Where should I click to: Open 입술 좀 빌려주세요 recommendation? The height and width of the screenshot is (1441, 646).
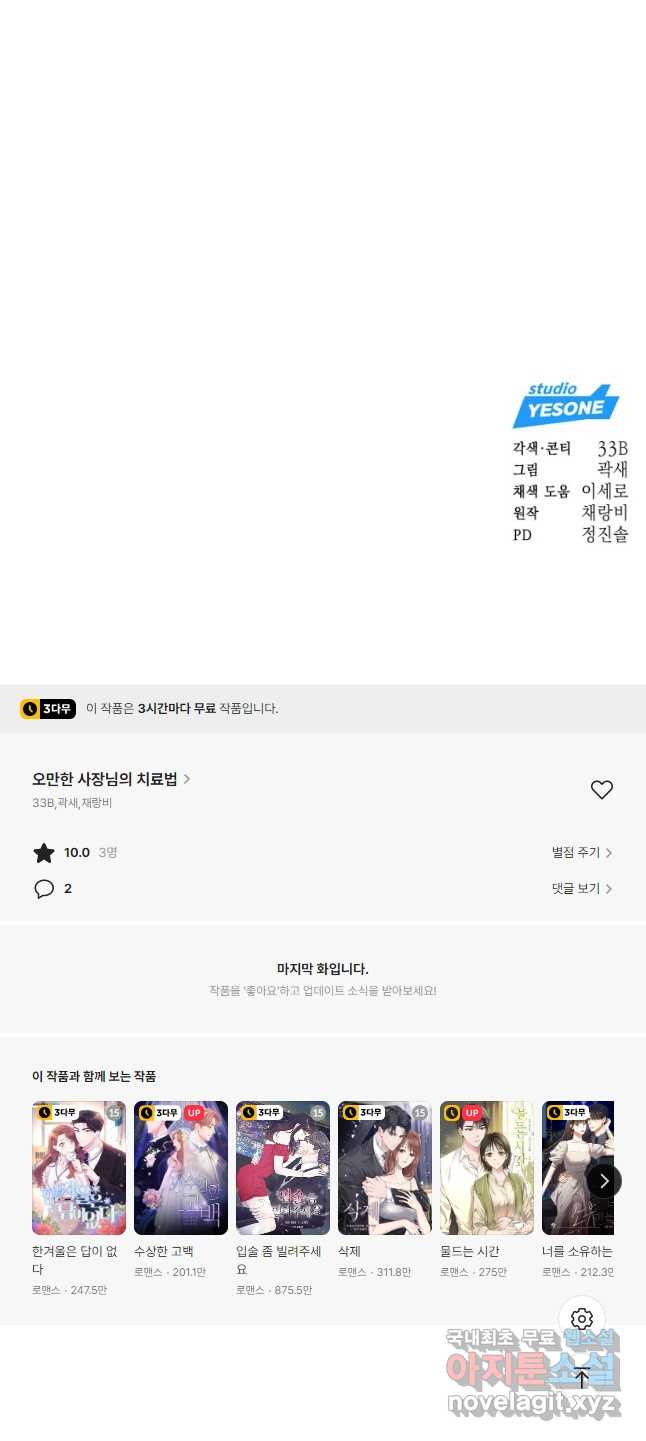pos(283,1168)
